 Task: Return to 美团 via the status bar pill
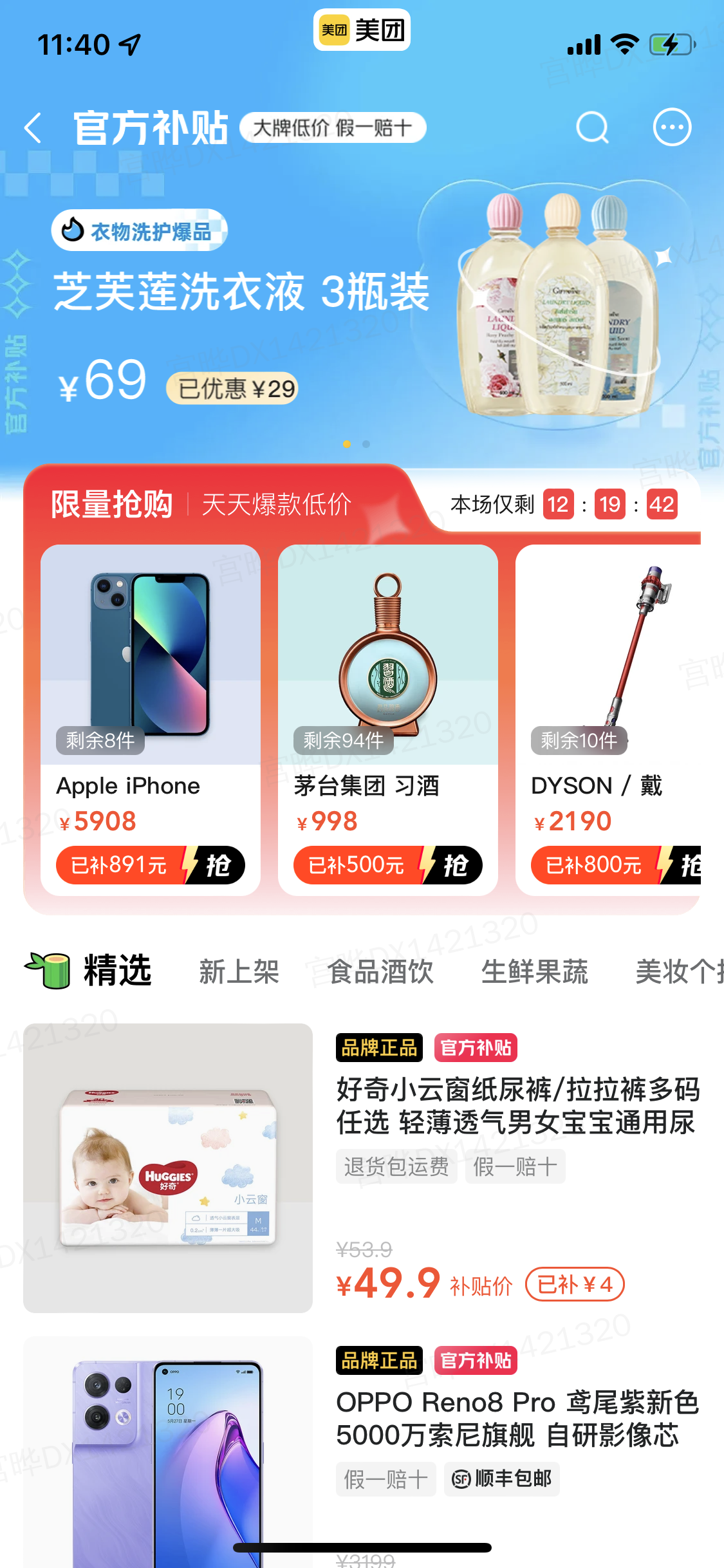click(x=362, y=30)
